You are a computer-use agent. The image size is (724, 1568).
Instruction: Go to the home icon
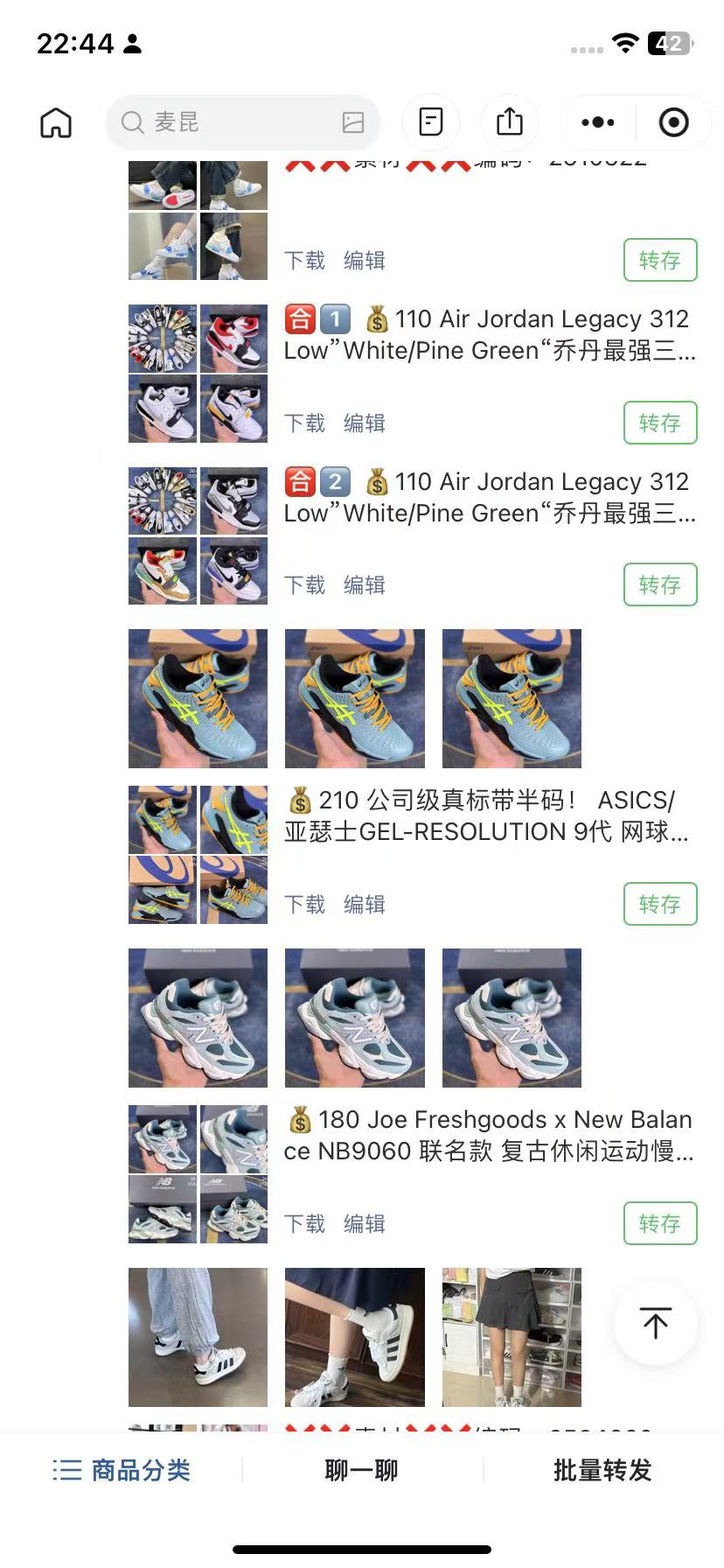tap(56, 122)
